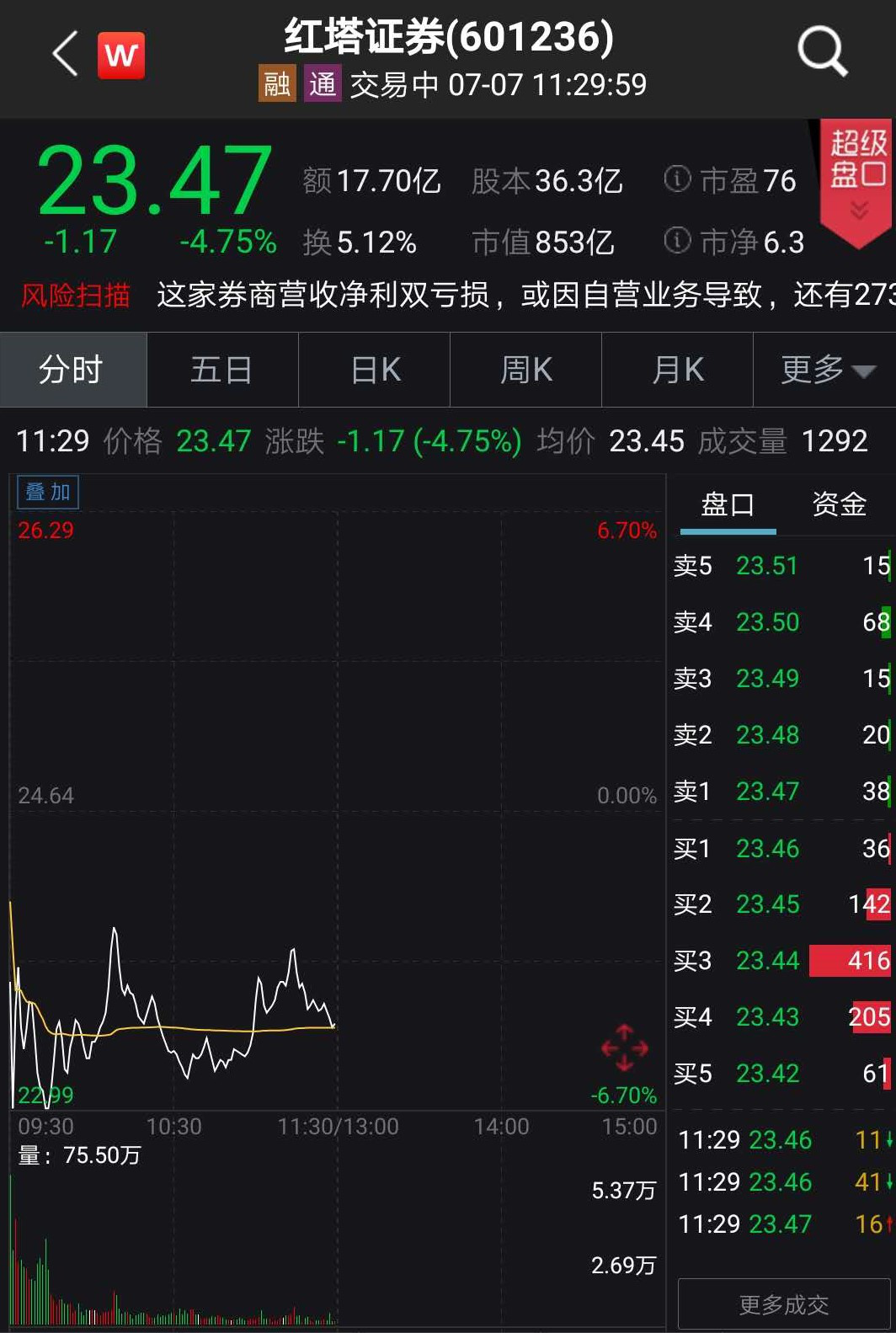Show the 日K chart
The width and height of the screenshot is (896, 1333).
[375, 370]
